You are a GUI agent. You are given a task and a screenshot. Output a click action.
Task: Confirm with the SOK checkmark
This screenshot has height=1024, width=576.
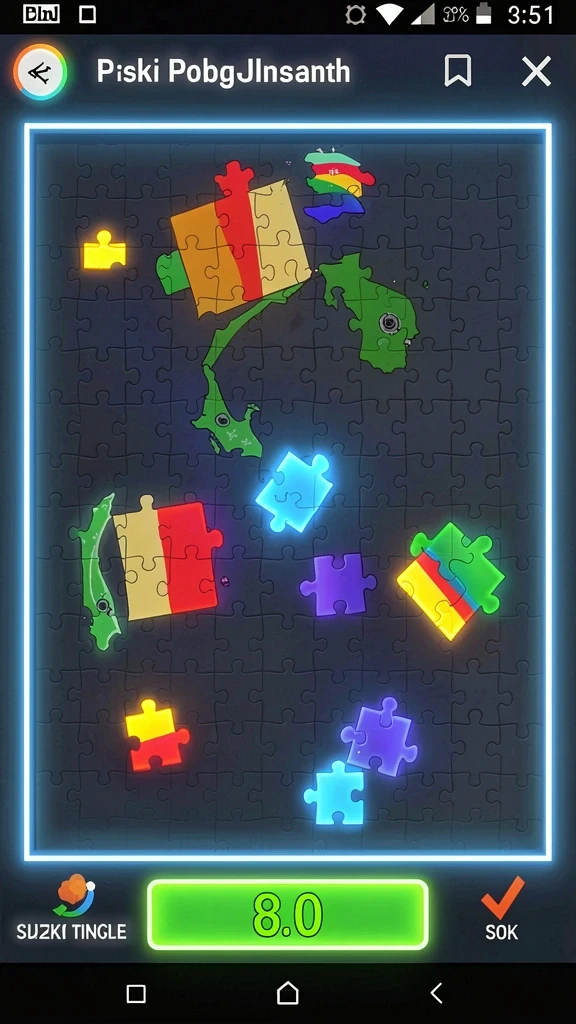[502, 908]
